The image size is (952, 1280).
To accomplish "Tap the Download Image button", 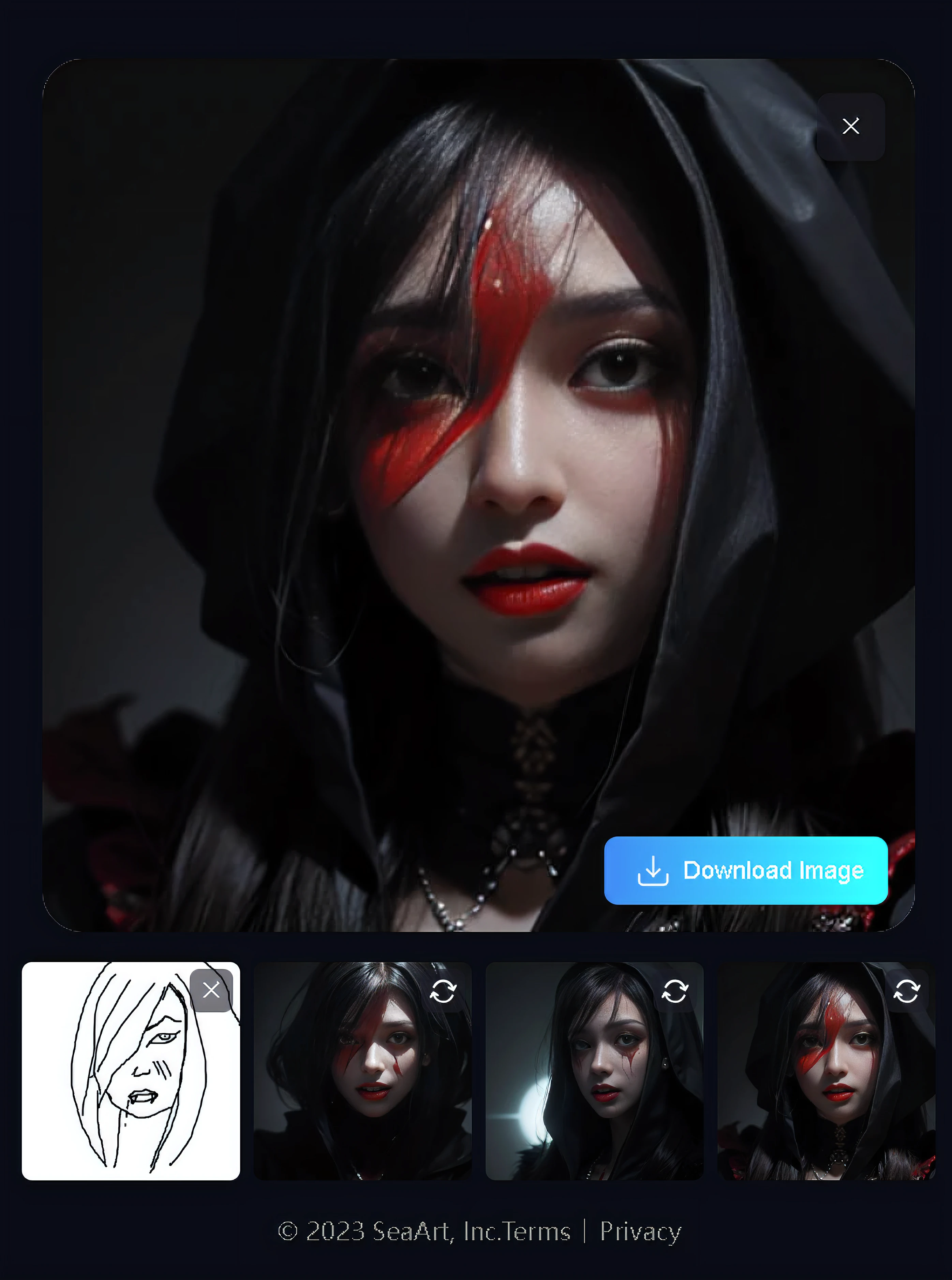I will coord(745,870).
